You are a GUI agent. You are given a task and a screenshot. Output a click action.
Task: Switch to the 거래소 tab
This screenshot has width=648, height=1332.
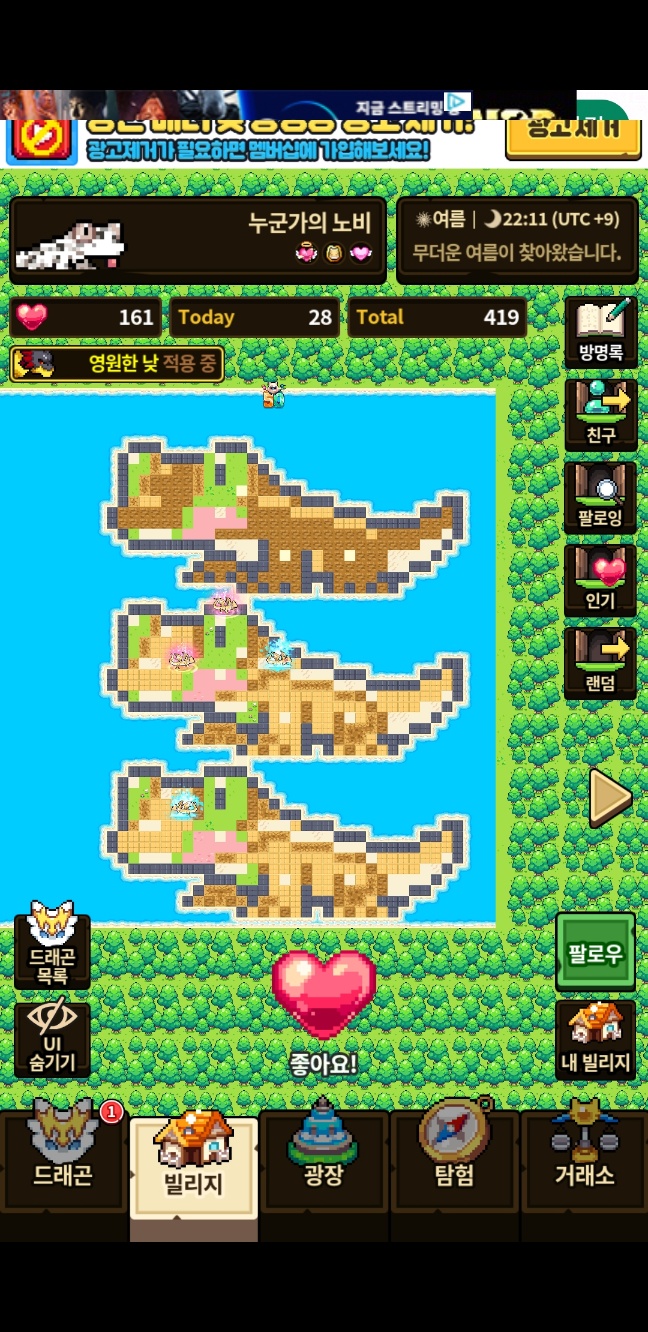[584, 1158]
